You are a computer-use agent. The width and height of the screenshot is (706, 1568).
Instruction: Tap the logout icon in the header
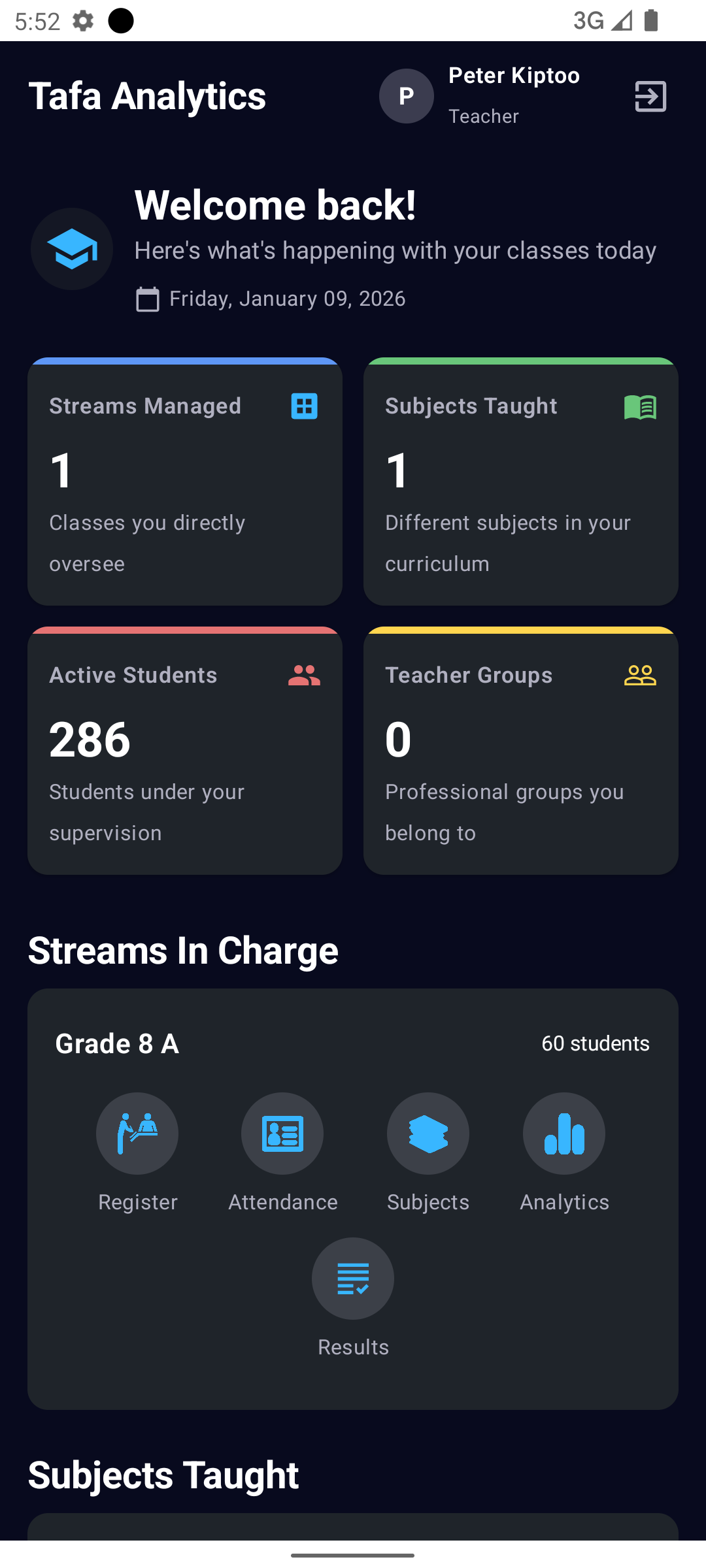click(x=650, y=96)
